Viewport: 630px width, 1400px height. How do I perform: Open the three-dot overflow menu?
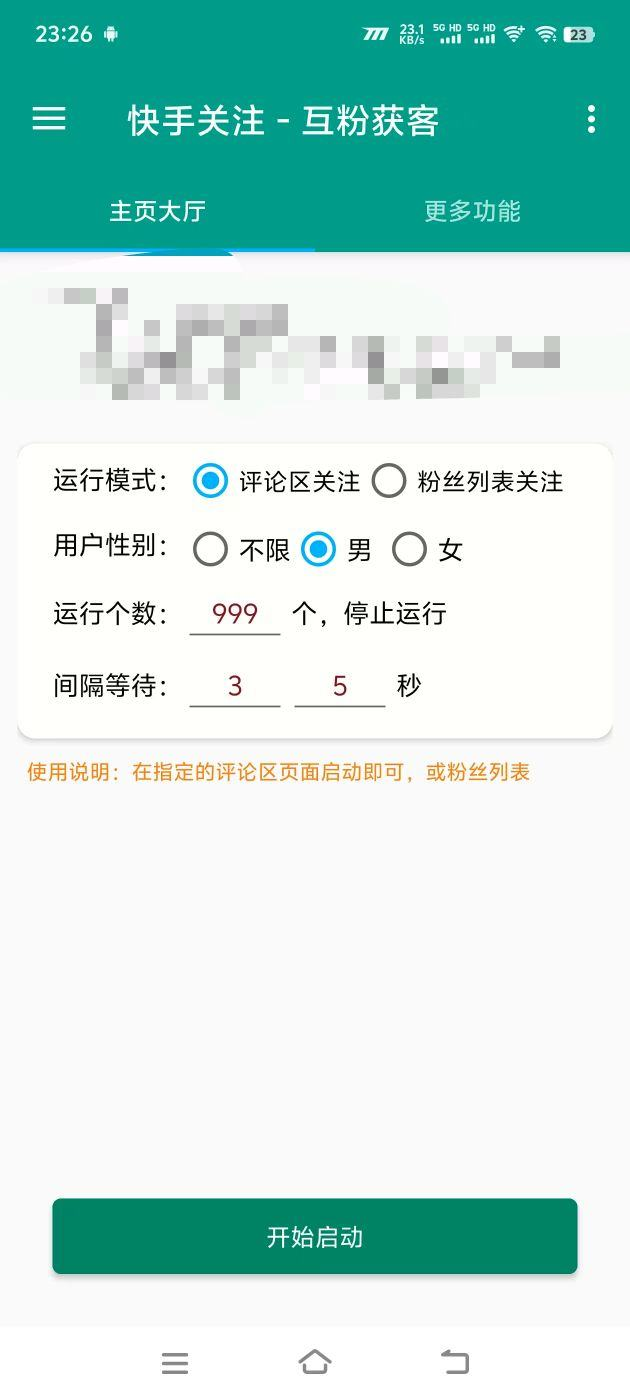pos(591,120)
